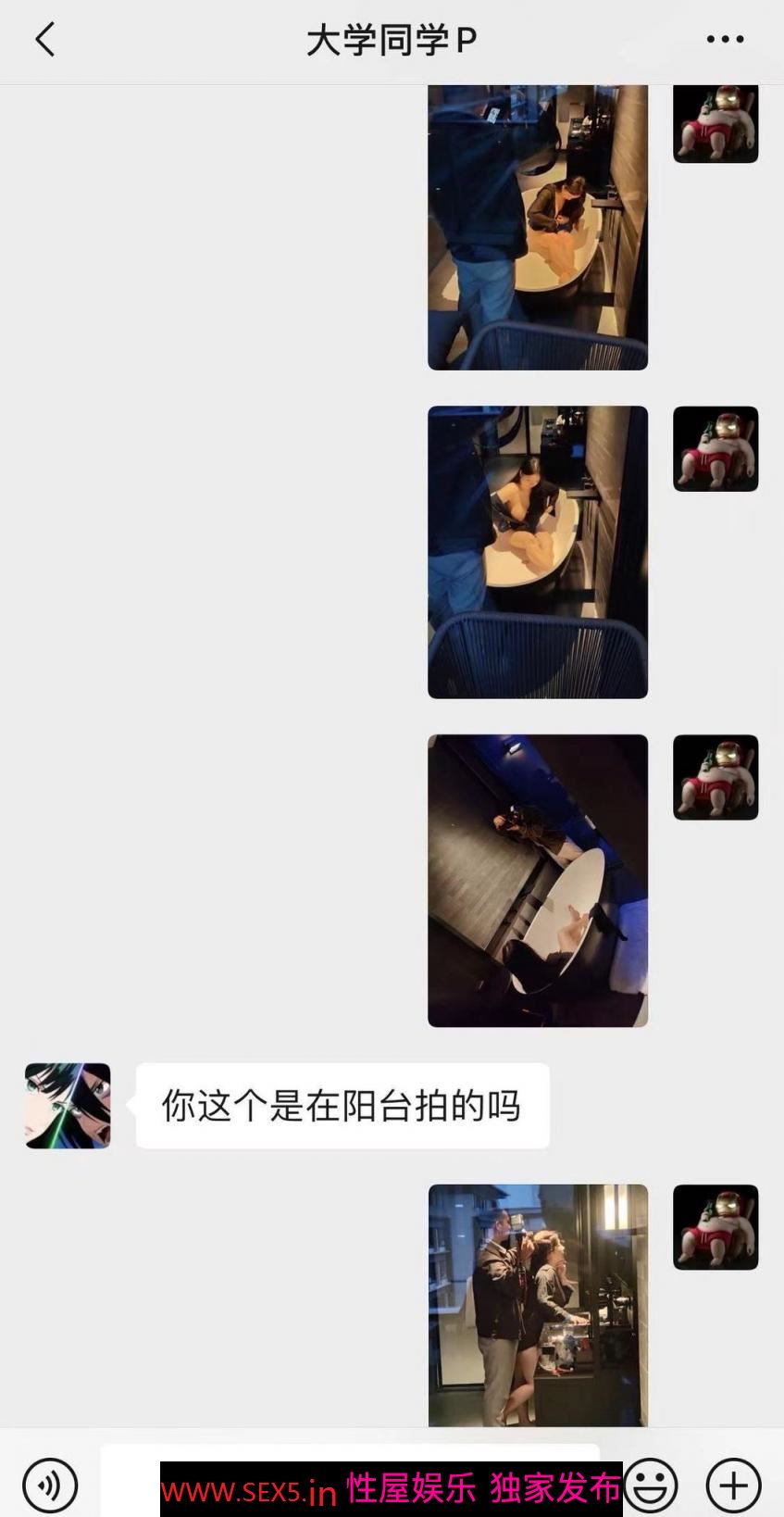Open the chat options menu
The width and height of the screenshot is (784, 1517).
pyautogui.click(x=725, y=40)
